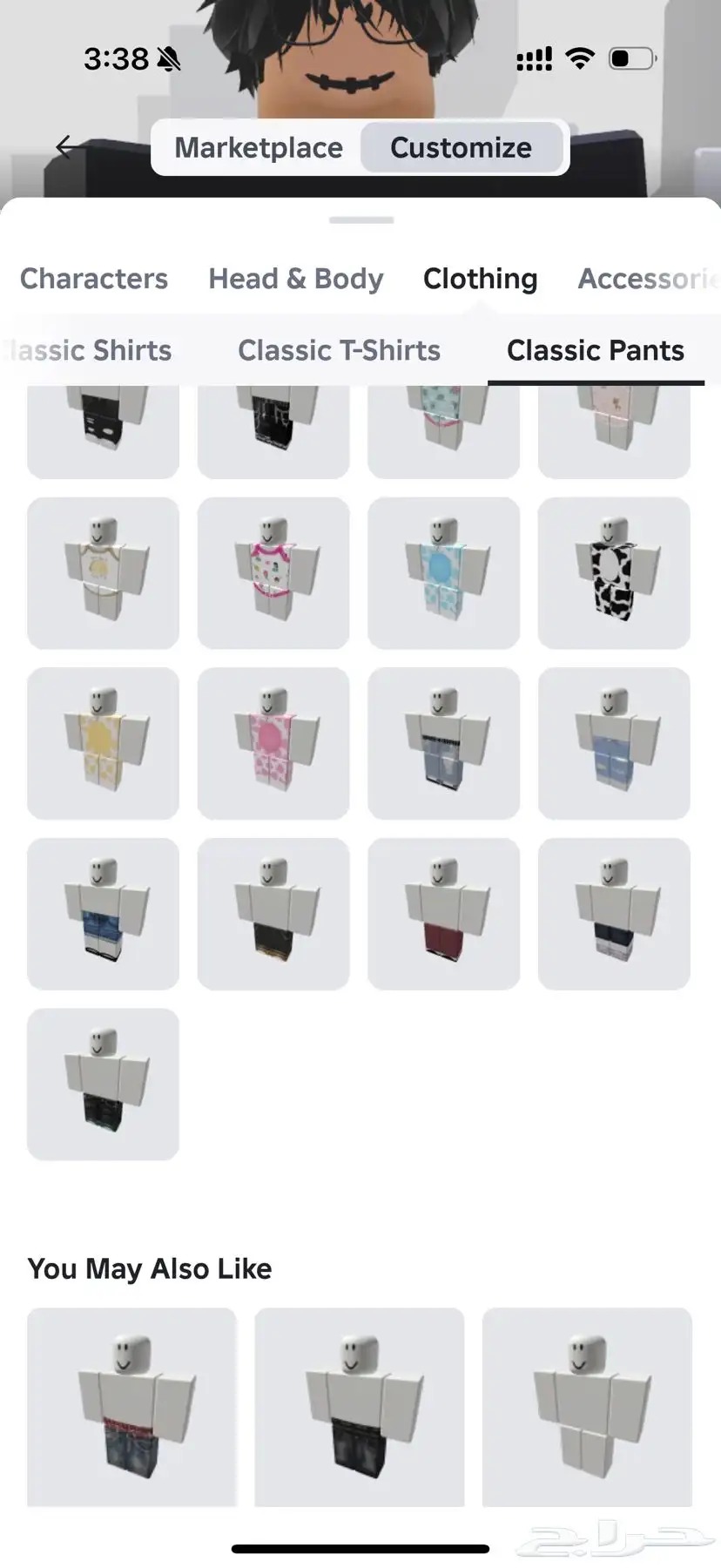Open the recommended plain white pants
The width and height of the screenshot is (721, 1568).
tap(587, 1407)
